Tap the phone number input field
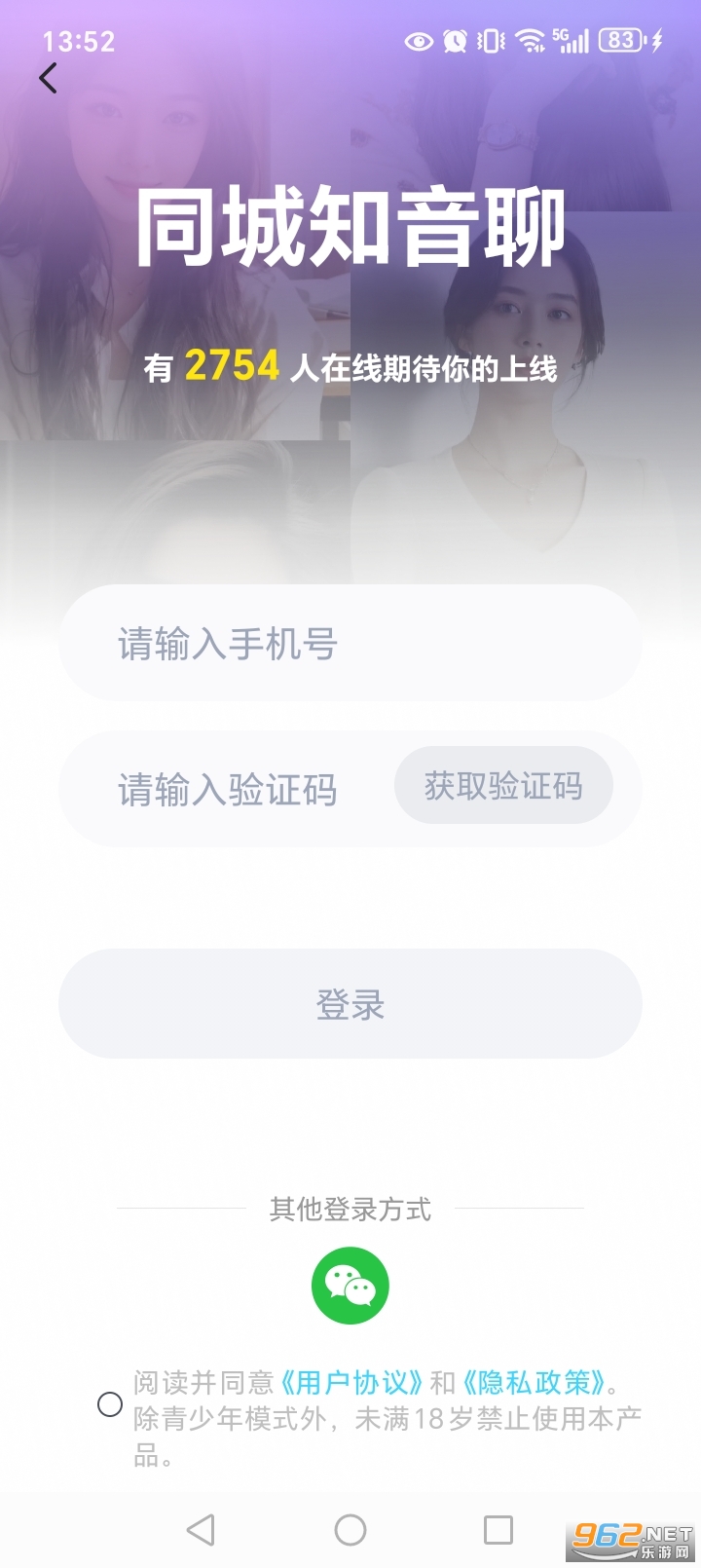Image resolution: width=701 pixels, height=1568 pixels. [x=292, y=644]
